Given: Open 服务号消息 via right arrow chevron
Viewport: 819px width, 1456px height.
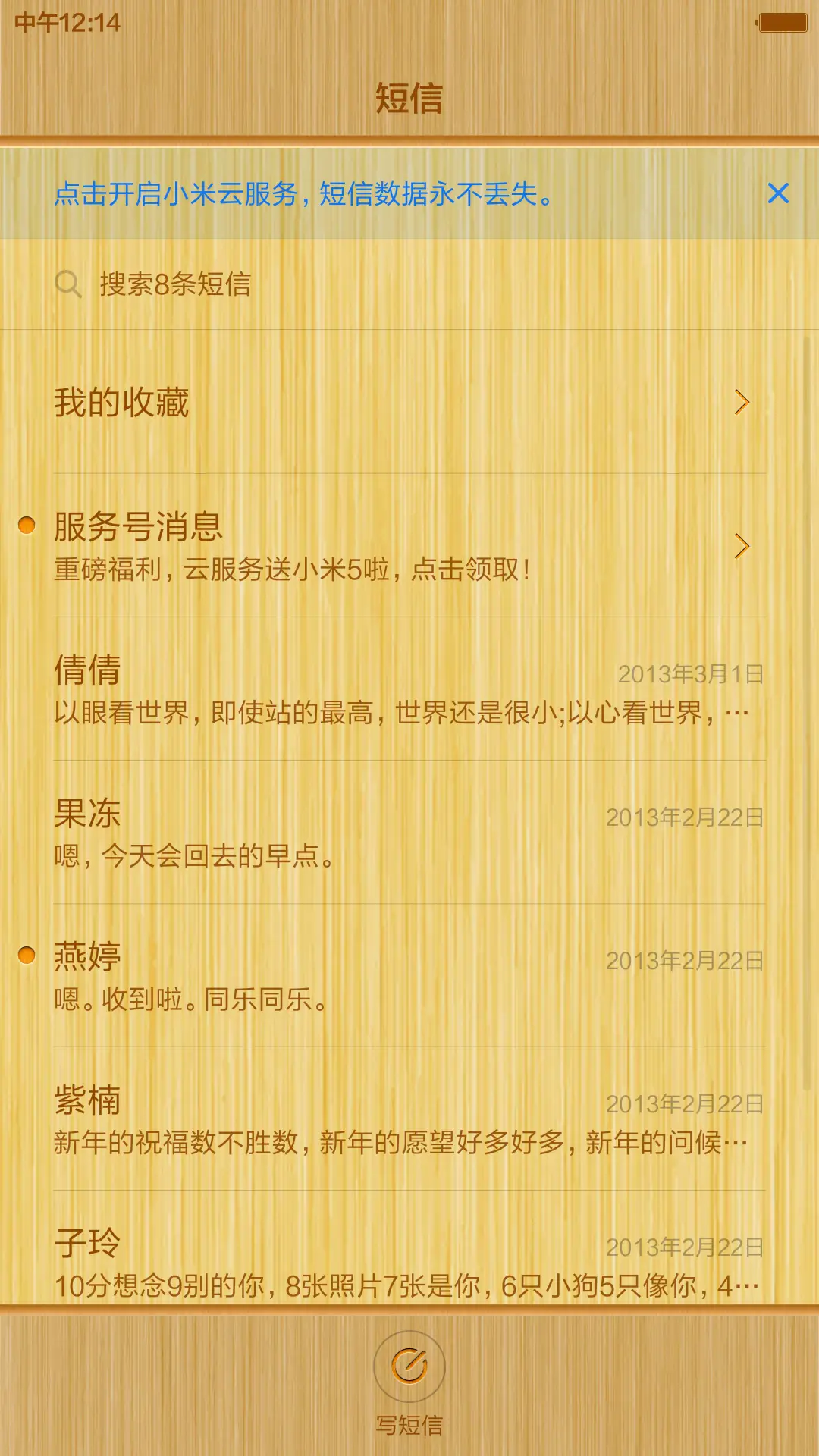Looking at the screenshot, I should pyautogui.click(x=743, y=544).
